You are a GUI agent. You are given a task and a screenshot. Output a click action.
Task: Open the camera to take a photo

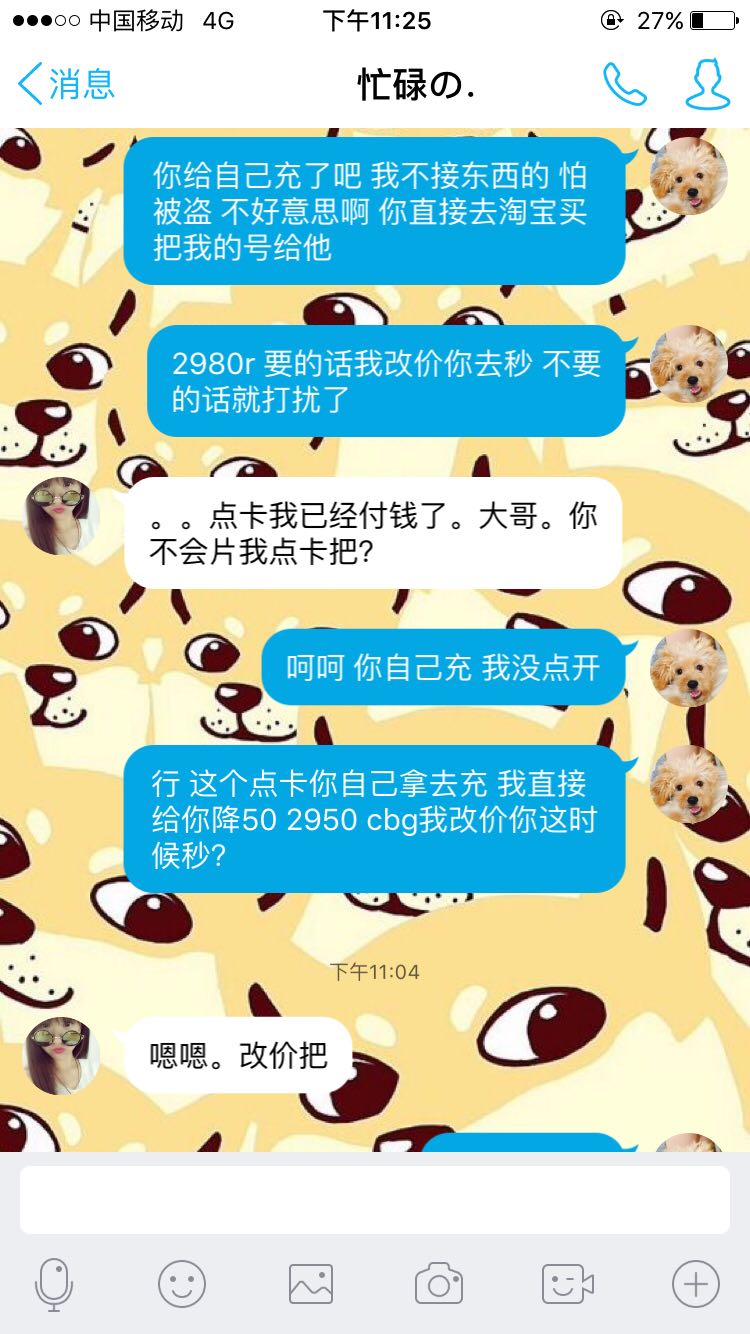[x=439, y=1284]
